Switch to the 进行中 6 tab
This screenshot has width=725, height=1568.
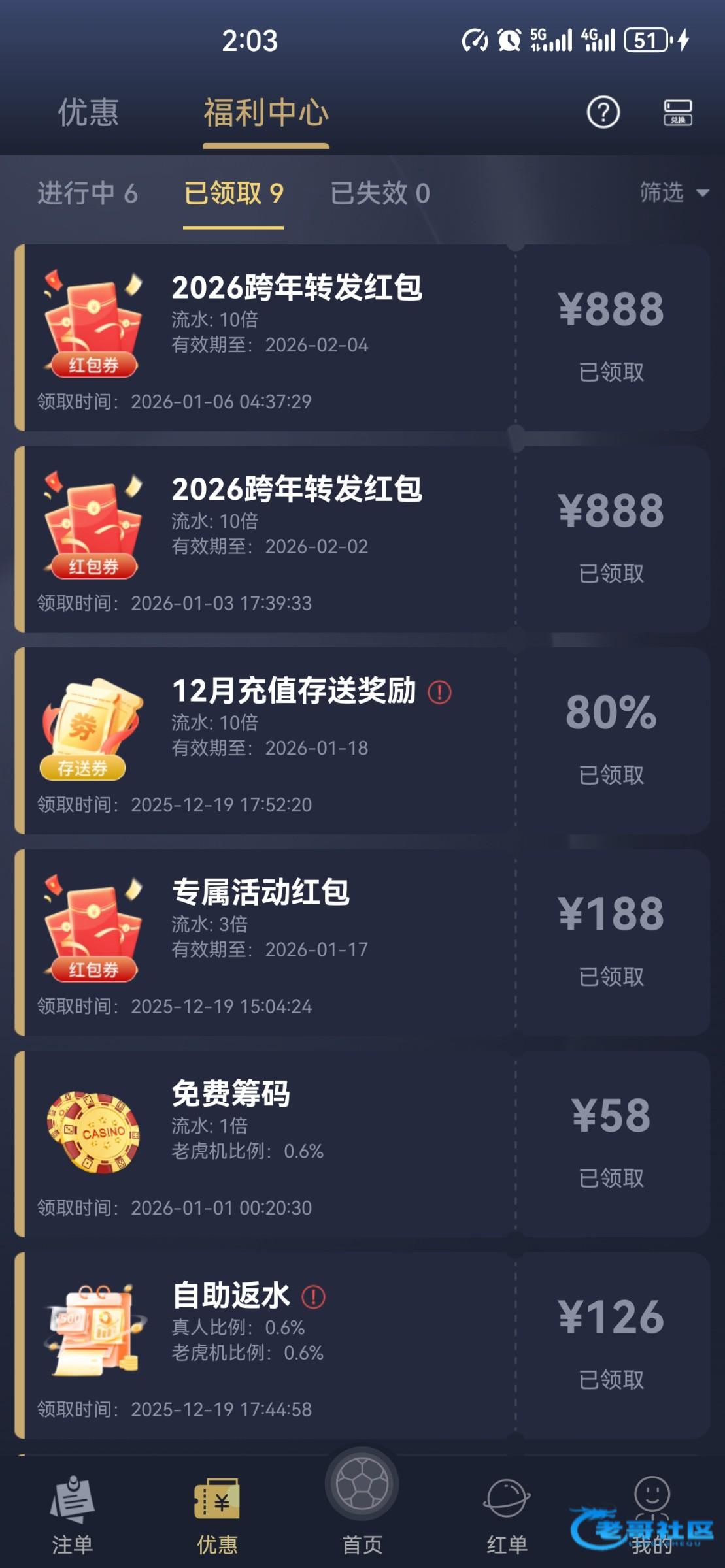[x=88, y=193]
